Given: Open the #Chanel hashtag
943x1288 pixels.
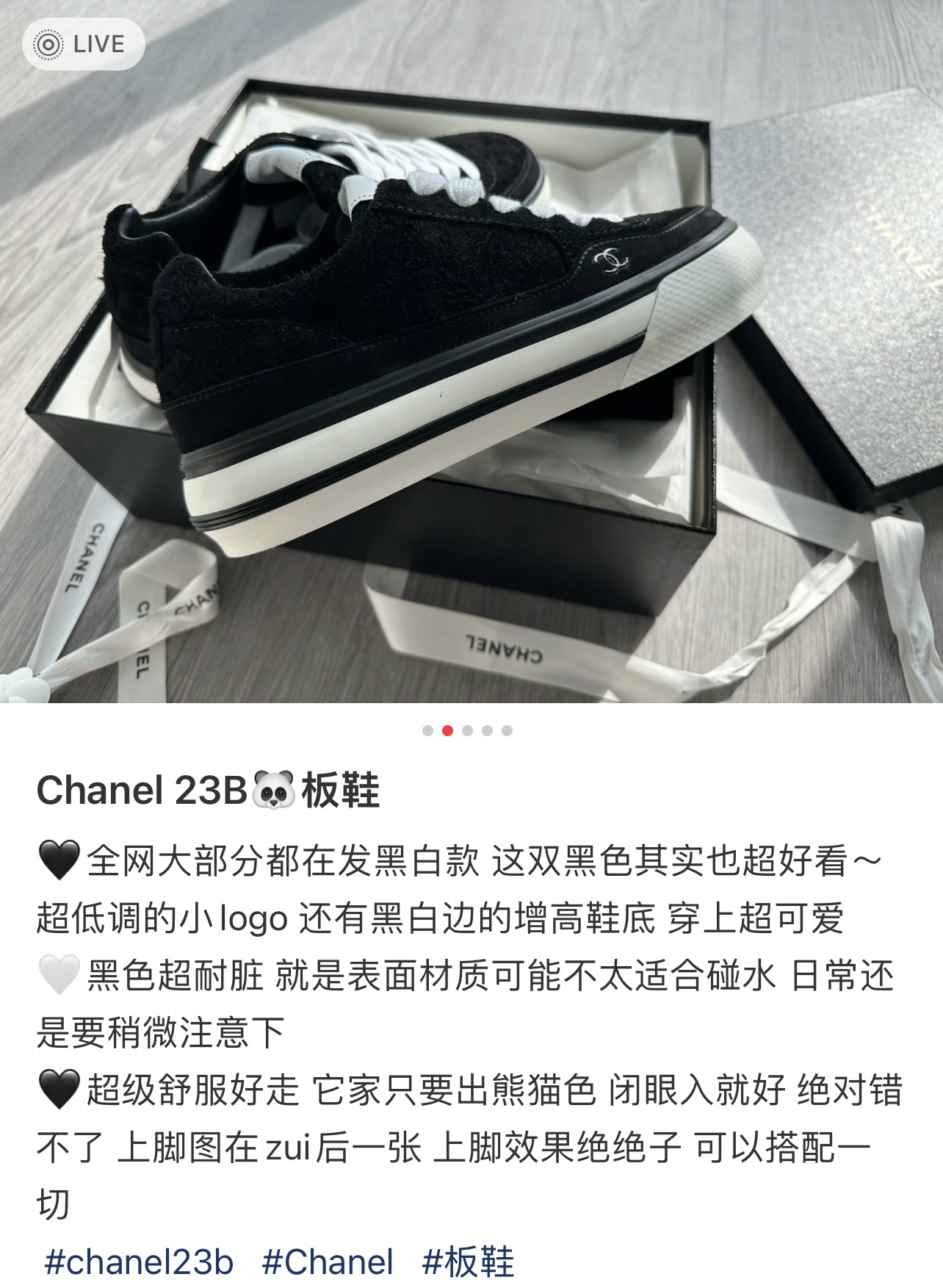Looking at the screenshot, I should (x=328, y=1262).
